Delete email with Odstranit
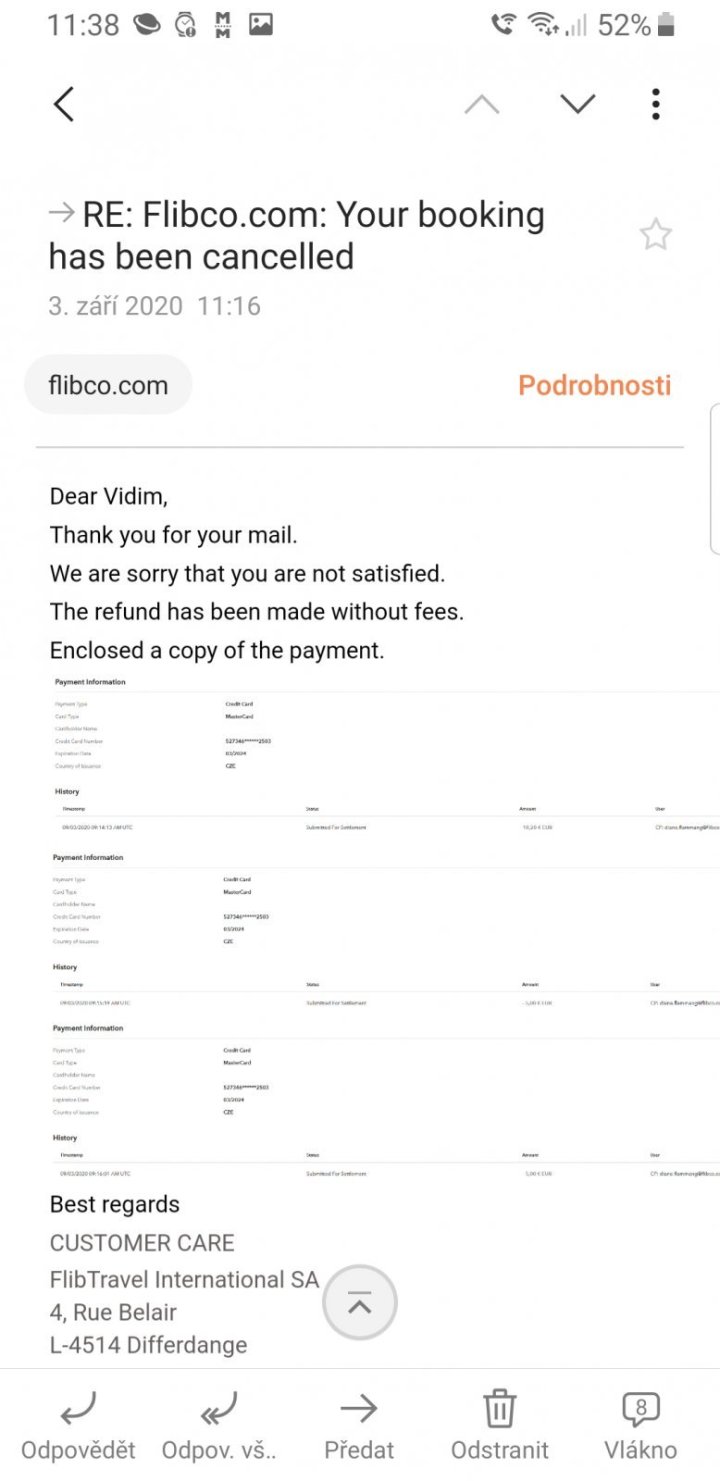The height and width of the screenshot is (1481, 720). pos(499,1425)
